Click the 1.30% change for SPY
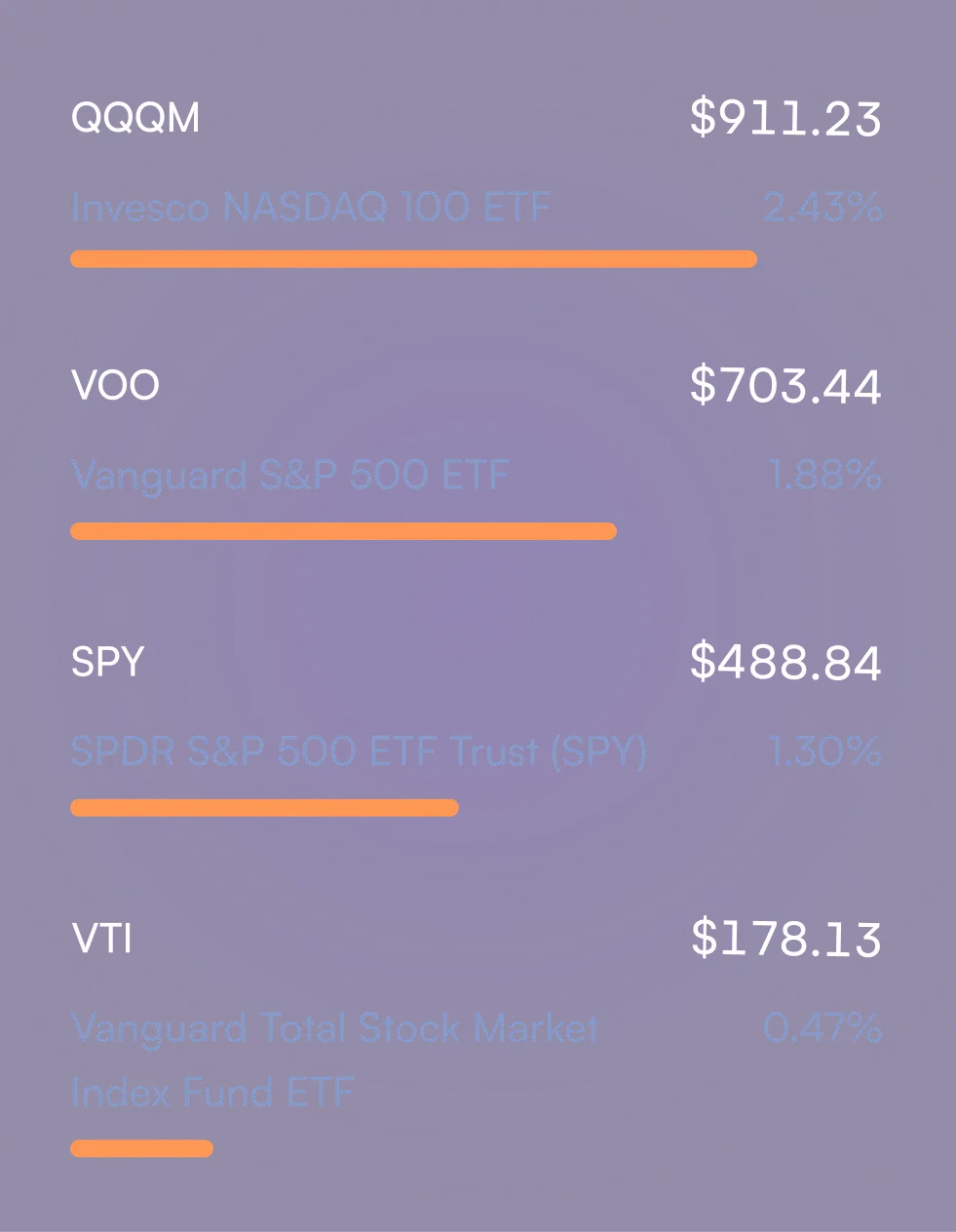 tap(823, 751)
